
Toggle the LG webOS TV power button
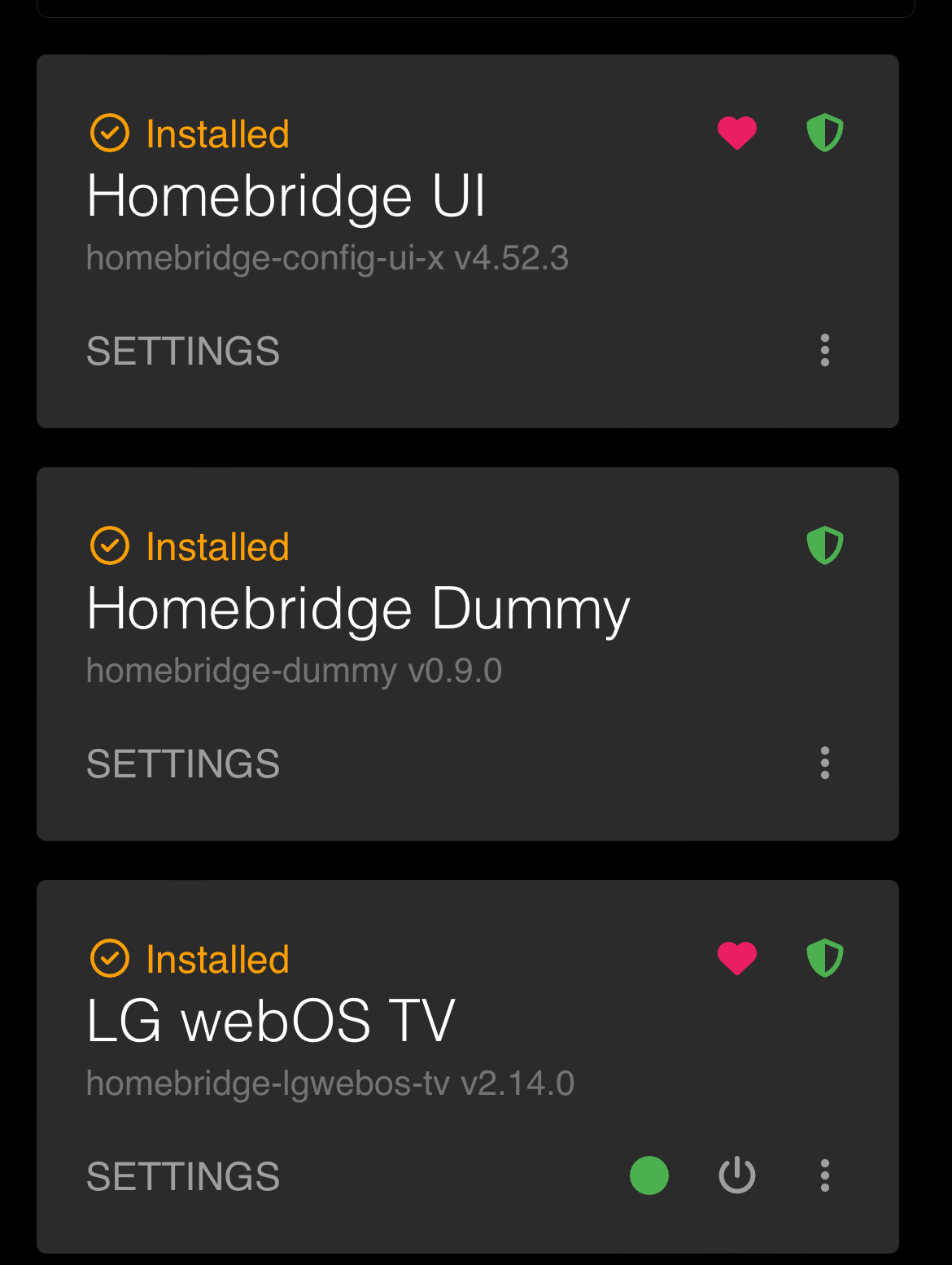tap(737, 1175)
